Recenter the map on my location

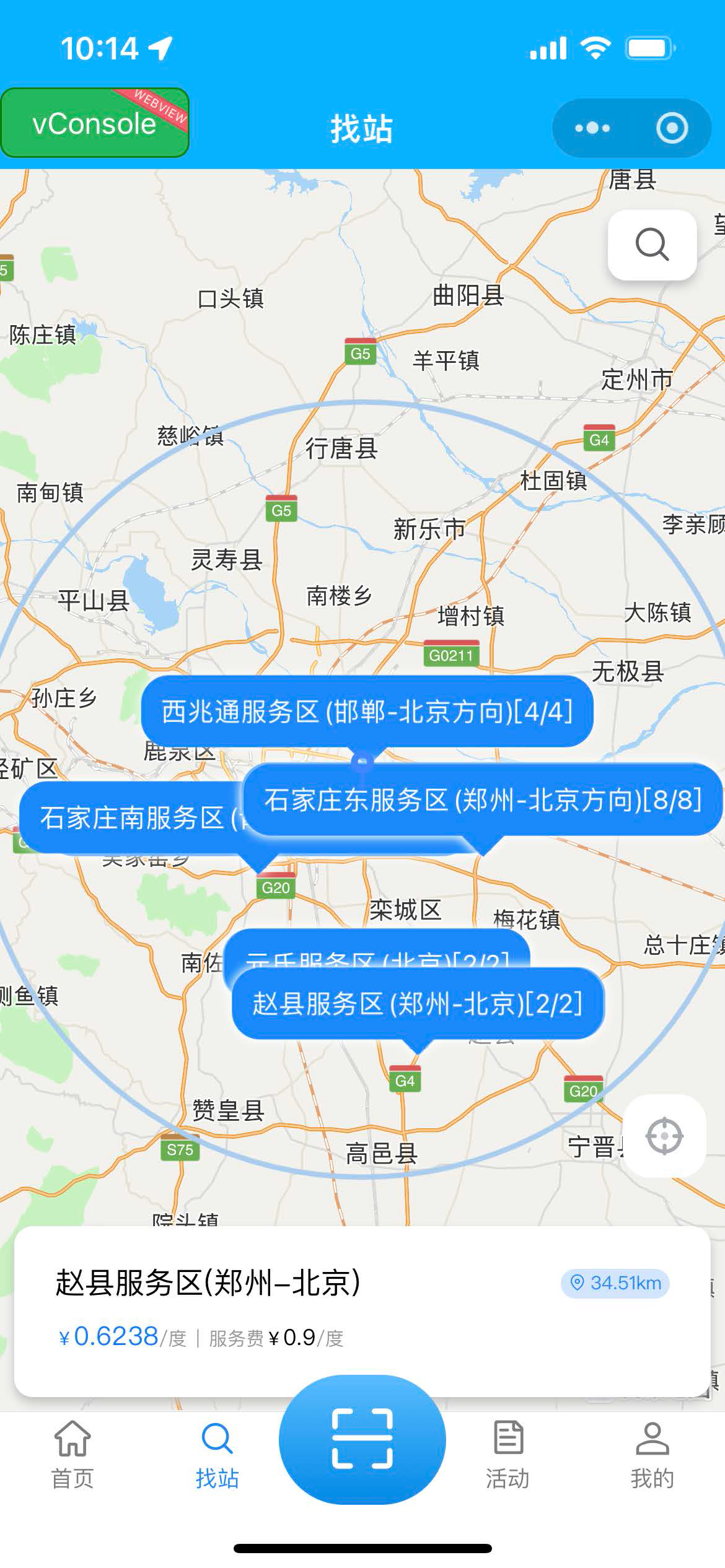point(664,1136)
